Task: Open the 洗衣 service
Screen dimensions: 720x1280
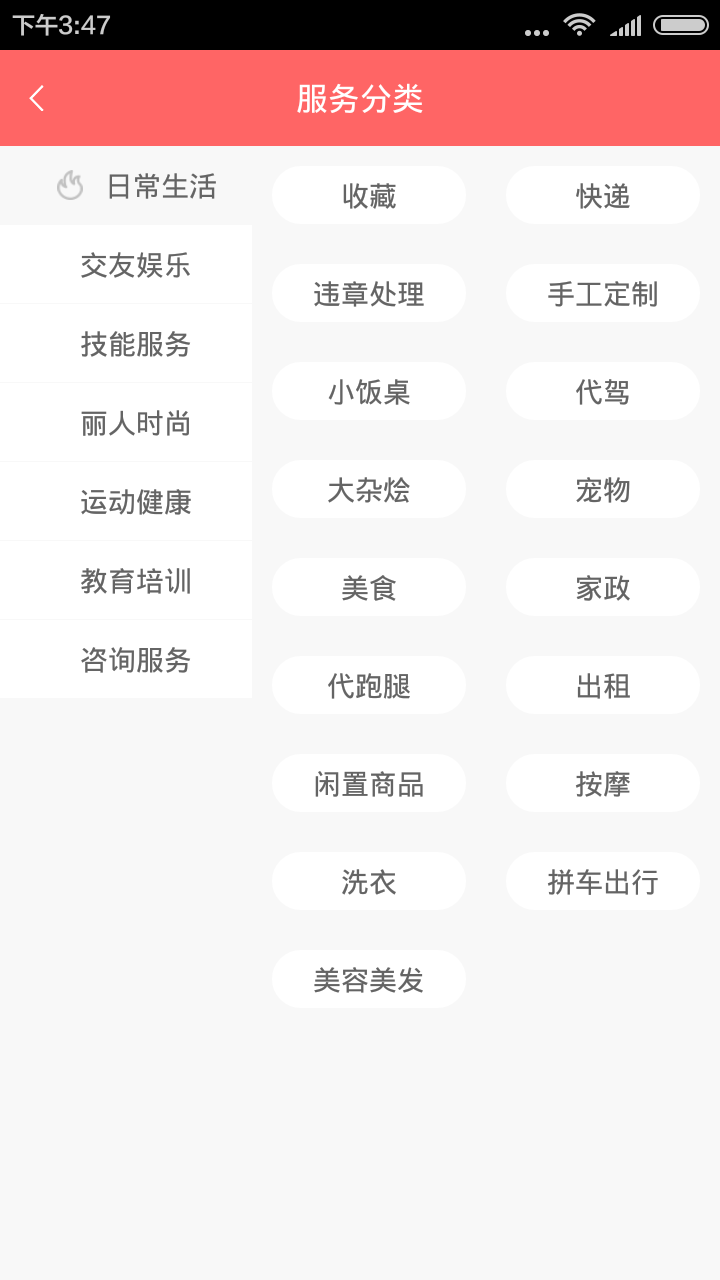Action: 369,882
